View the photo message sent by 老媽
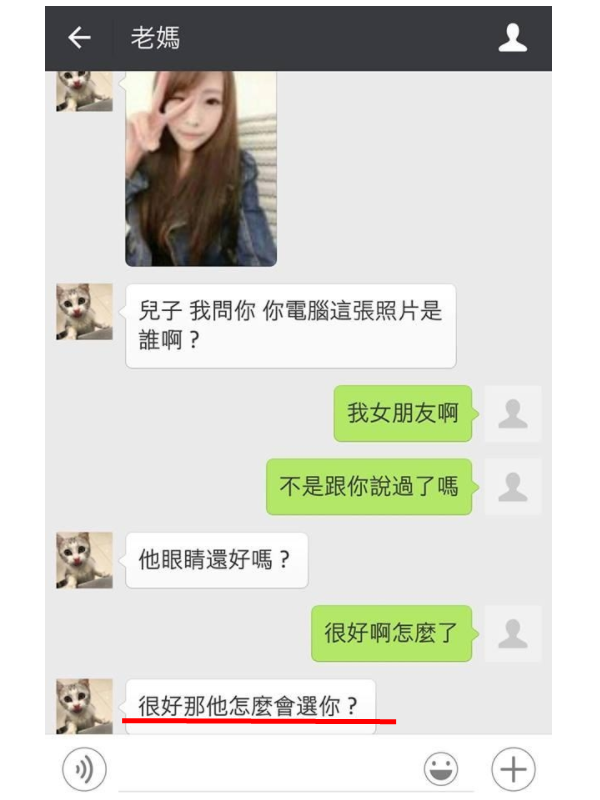600x800 pixels. click(x=200, y=167)
